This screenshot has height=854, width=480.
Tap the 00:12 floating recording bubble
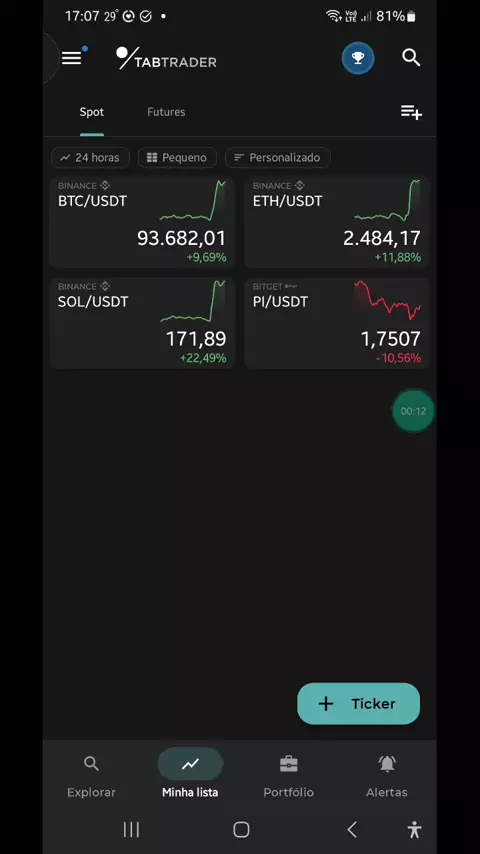tap(413, 411)
